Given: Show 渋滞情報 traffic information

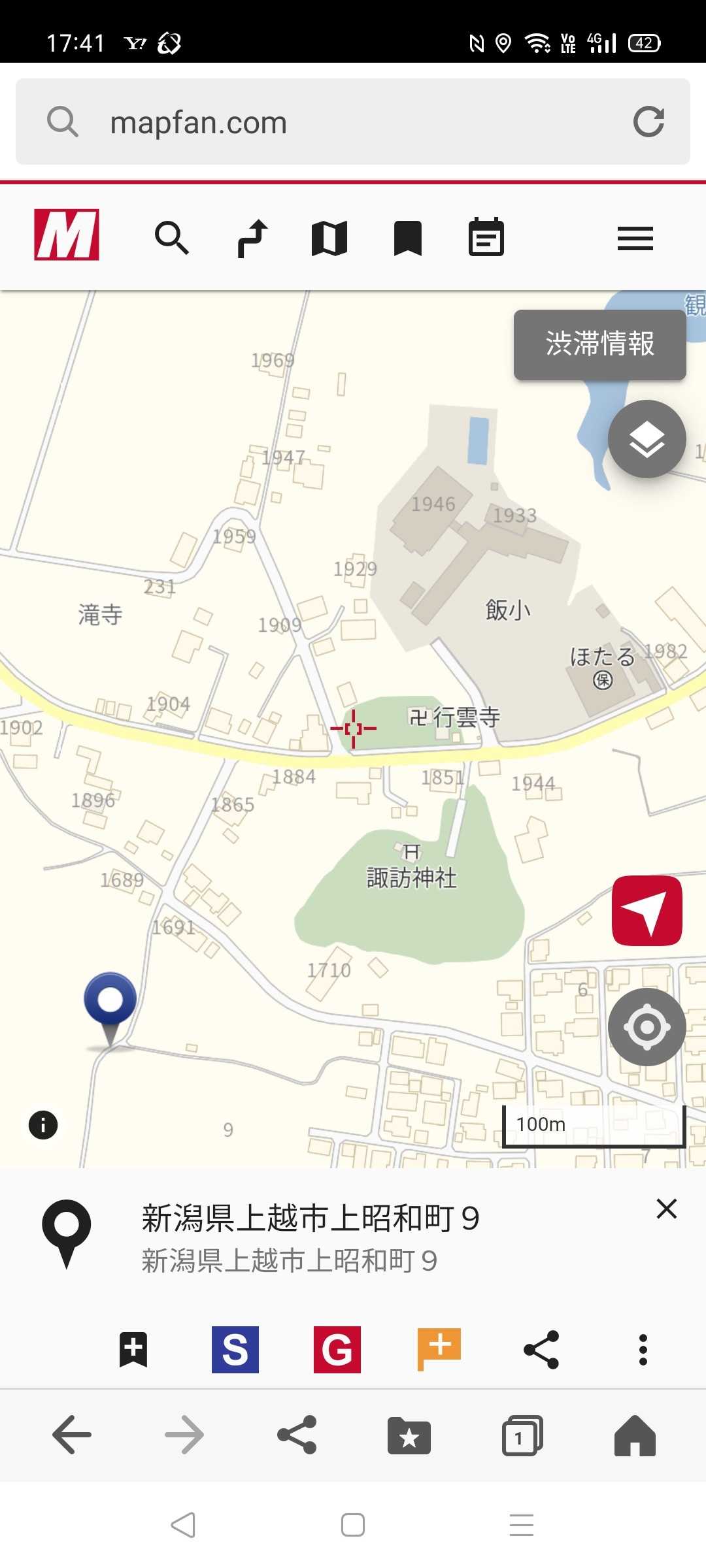Looking at the screenshot, I should [x=599, y=344].
